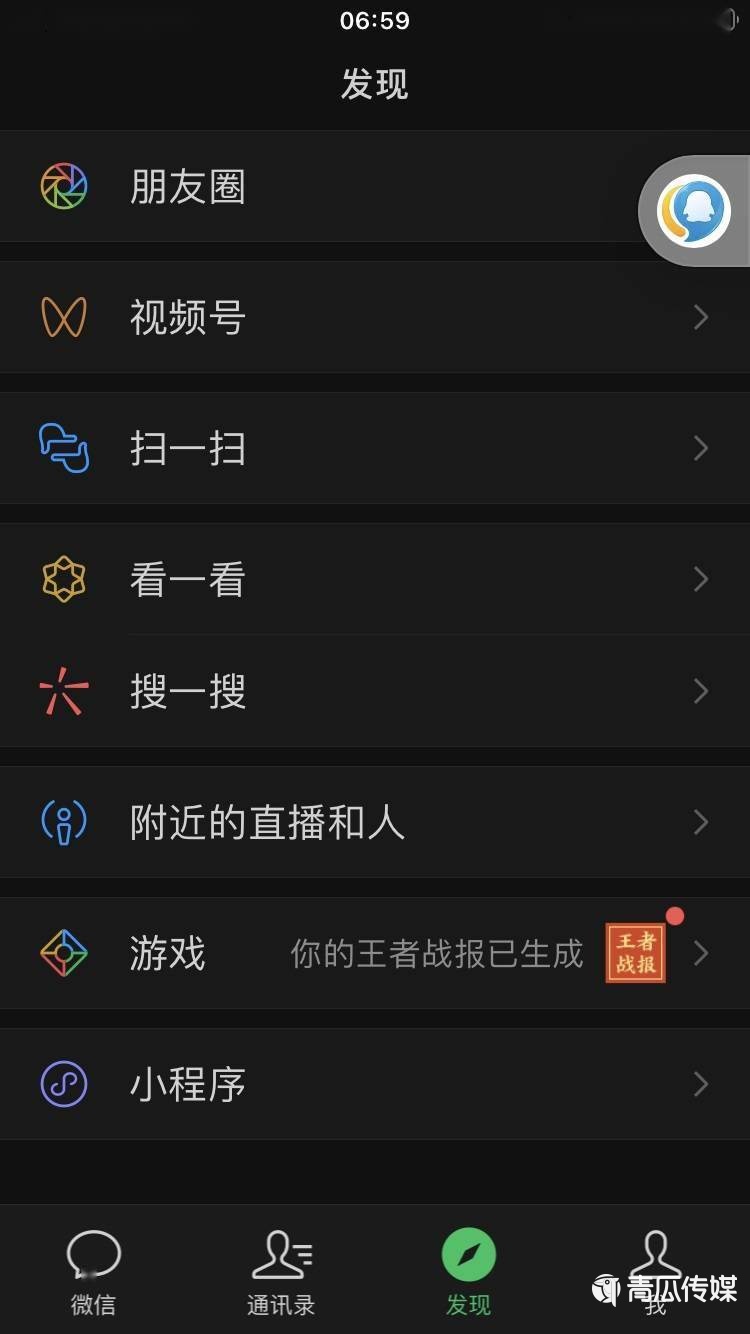Open 朋友圈 Moments
The width and height of the screenshot is (750, 1334).
pyautogui.click(x=375, y=186)
